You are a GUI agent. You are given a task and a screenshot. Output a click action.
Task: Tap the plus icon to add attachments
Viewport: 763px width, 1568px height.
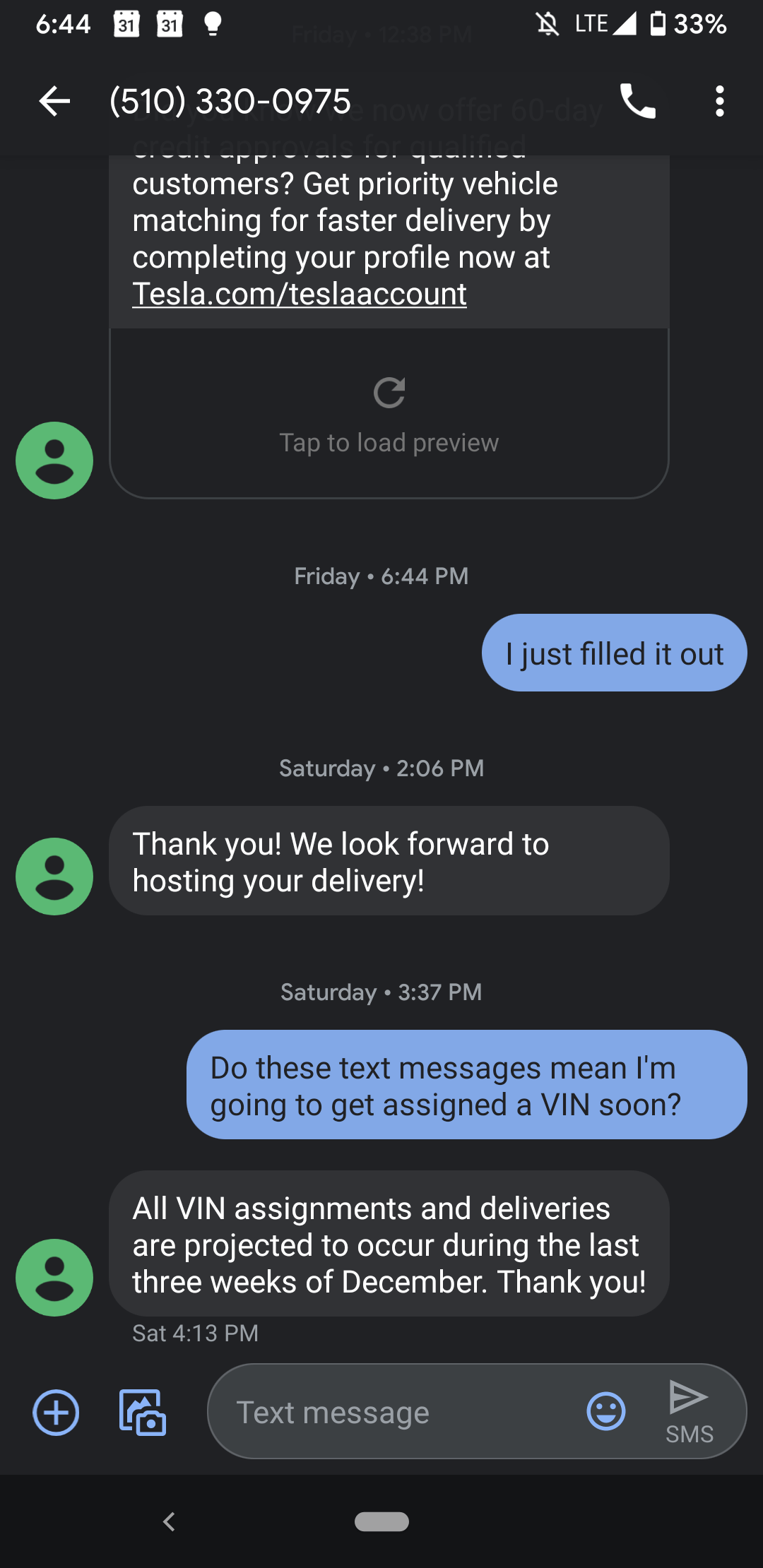[54, 1412]
